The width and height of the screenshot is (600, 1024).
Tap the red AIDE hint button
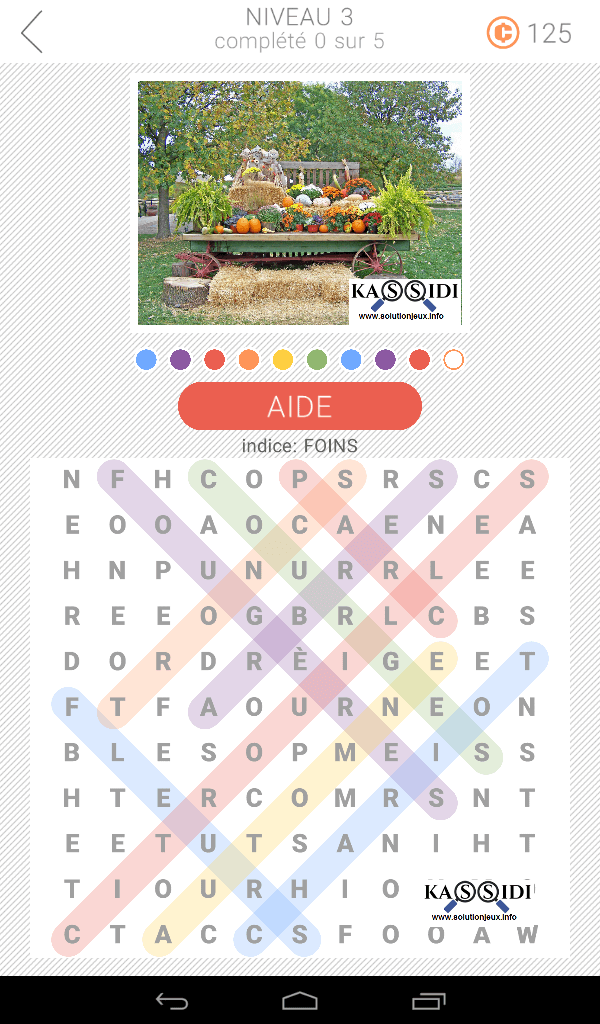click(x=300, y=406)
